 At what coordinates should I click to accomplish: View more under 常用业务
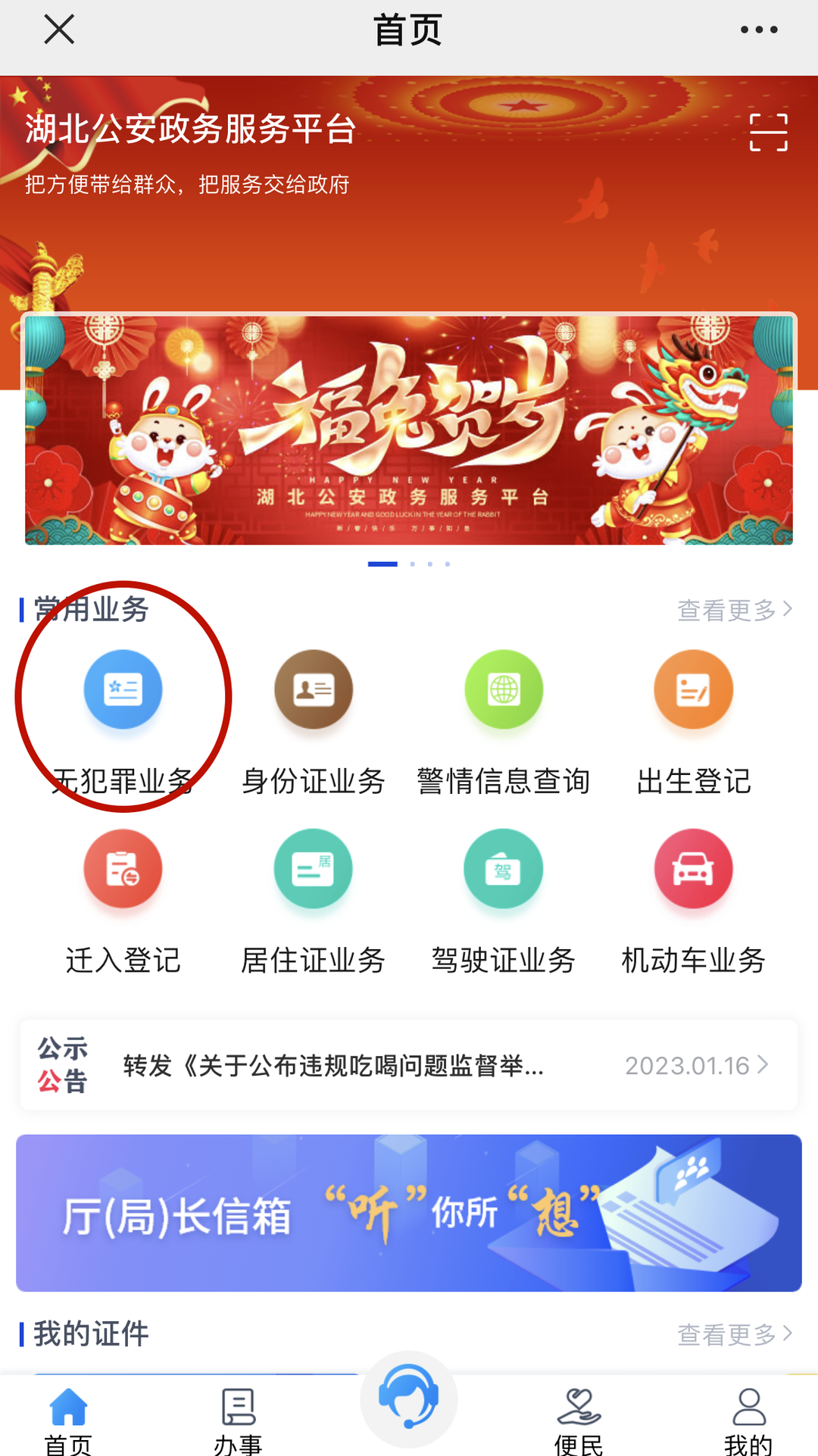pyautogui.click(x=734, y=610)
